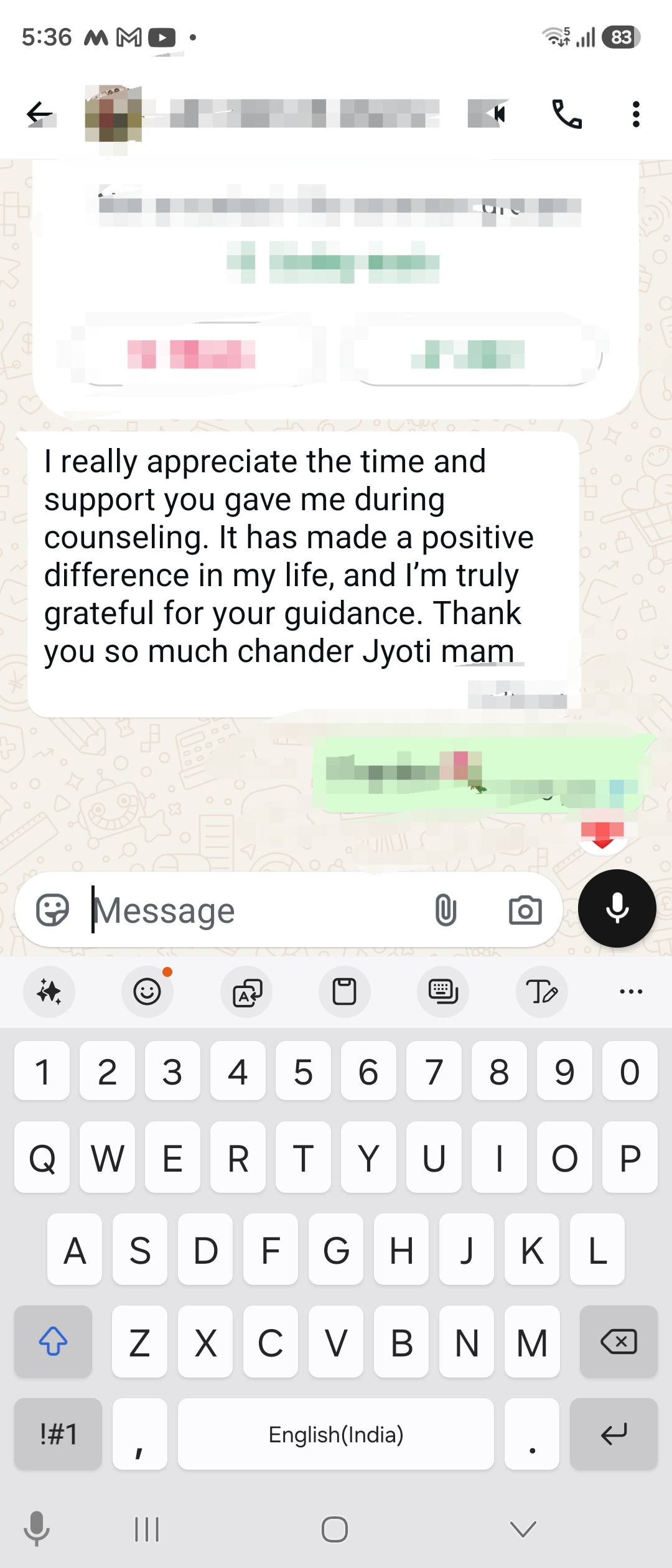Open the keyboard AI sparkle tool
This screenshot has height=1568, width=672.
49,991
